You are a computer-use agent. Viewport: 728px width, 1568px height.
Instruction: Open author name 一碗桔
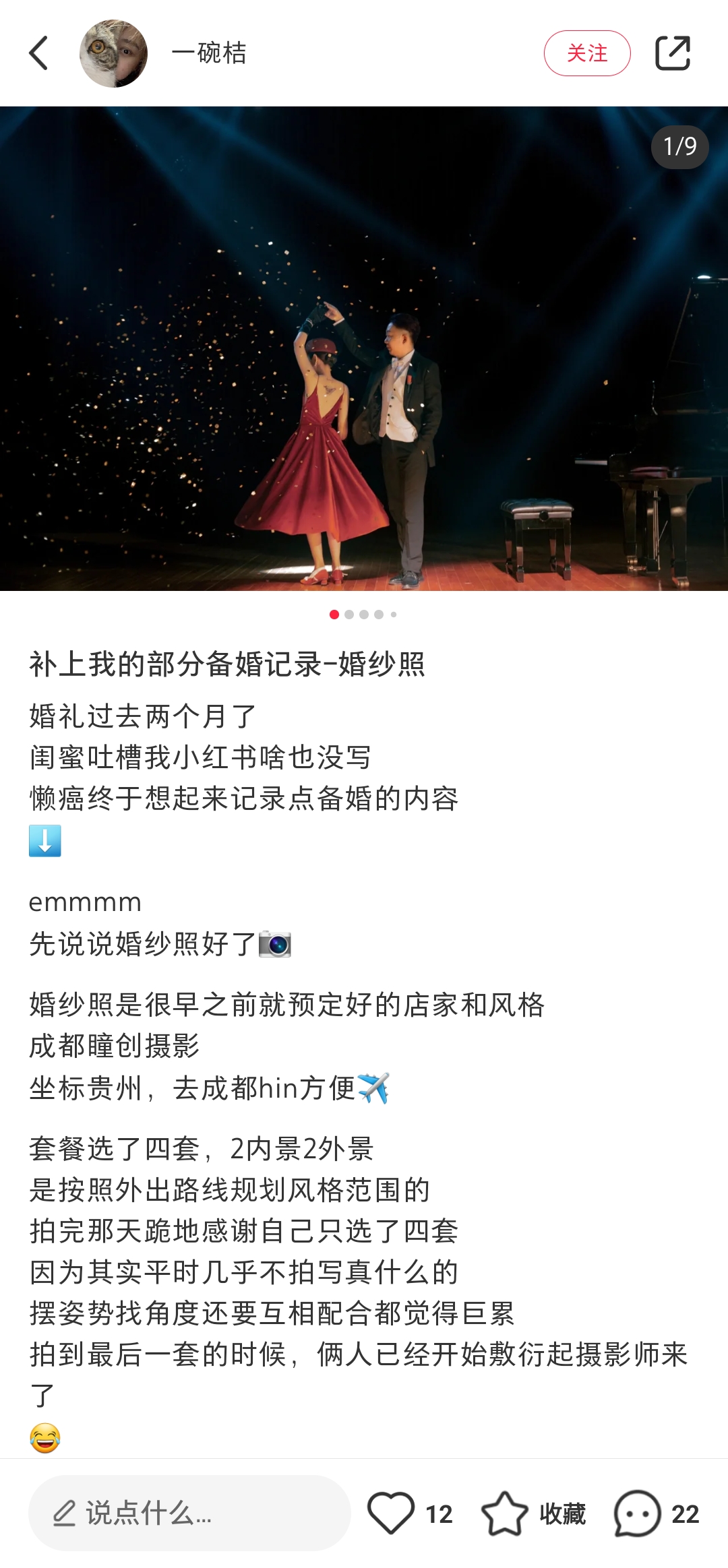pyautogui.click(x=209, y=53)
